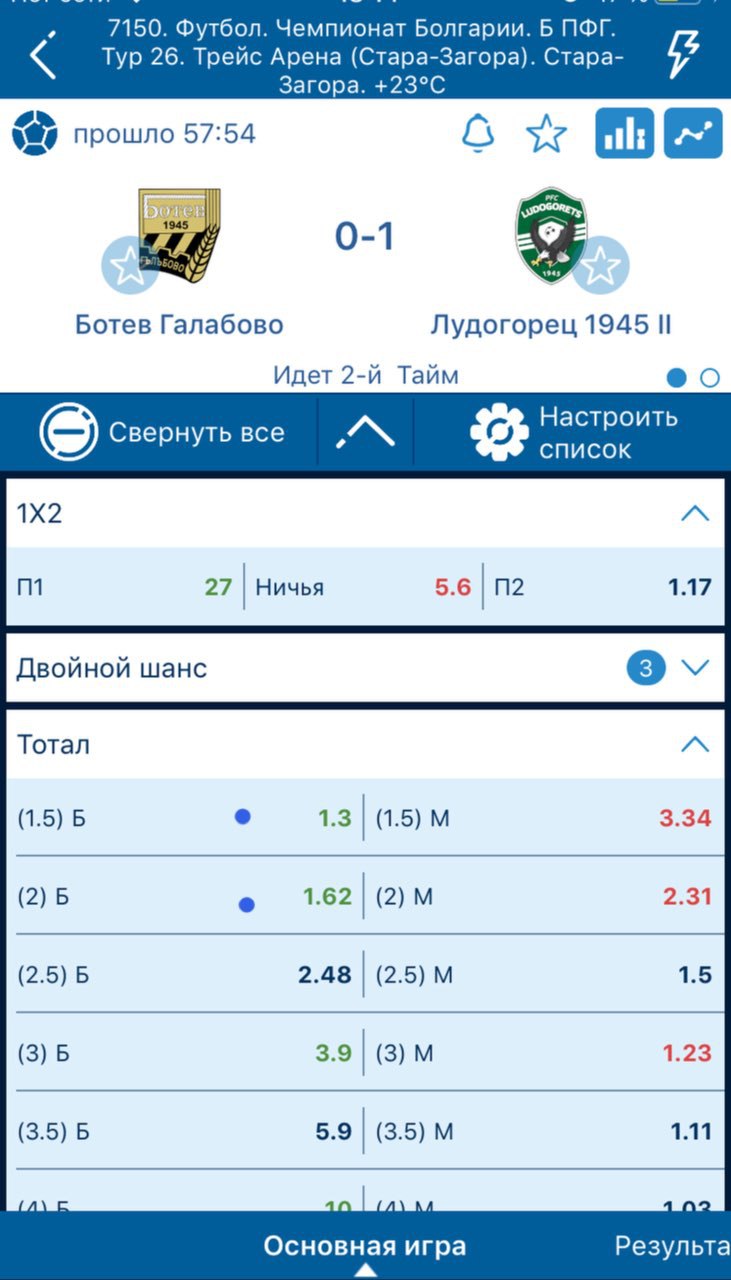Viewport: 731px width, 1280px height.
Task: Select П2 odds 1.17
Action: pos(604,587)
